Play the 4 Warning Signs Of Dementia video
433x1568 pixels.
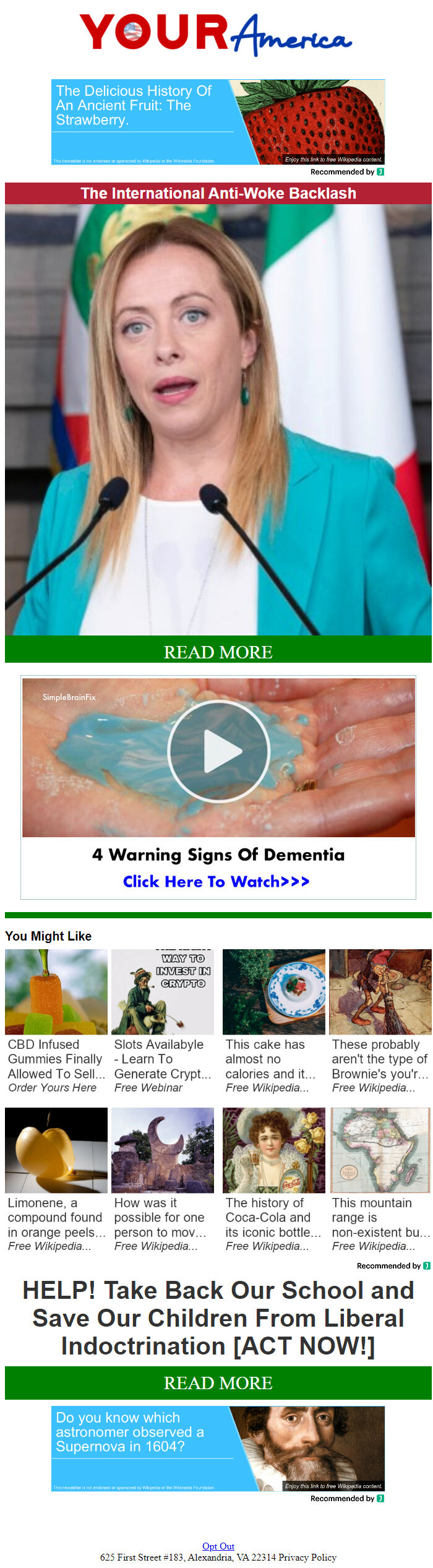click(218, 751)
